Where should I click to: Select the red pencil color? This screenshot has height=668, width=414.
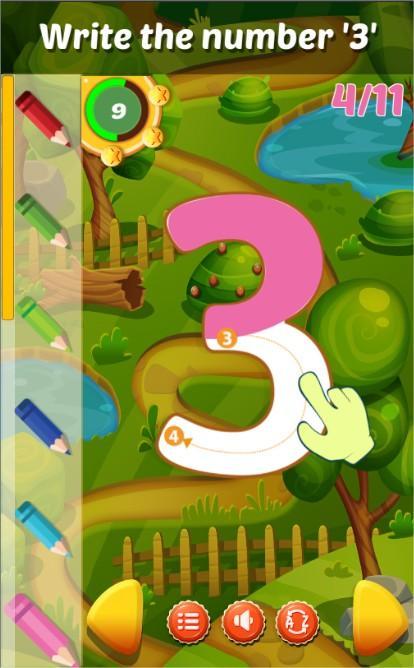43,119
